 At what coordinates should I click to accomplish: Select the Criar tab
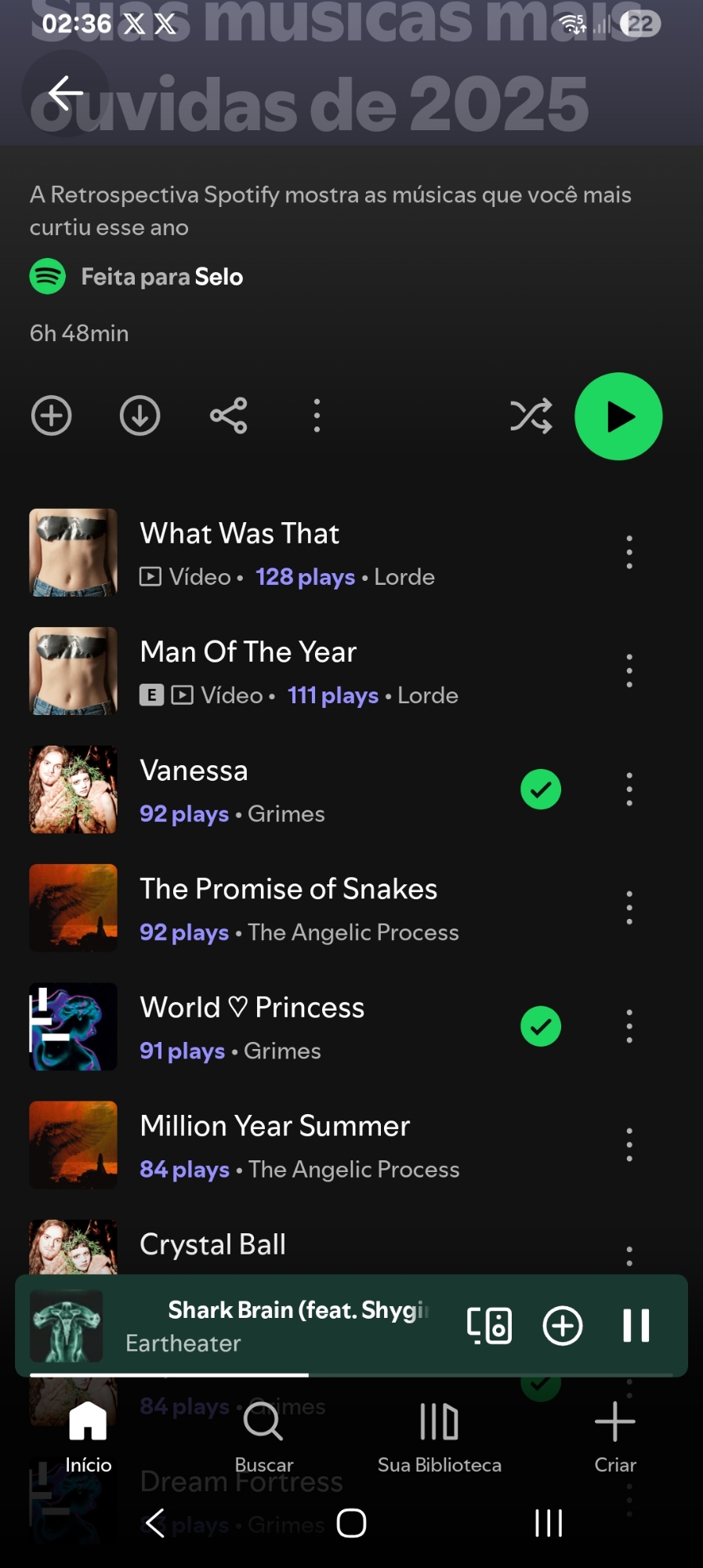(x=615, y=1436)
